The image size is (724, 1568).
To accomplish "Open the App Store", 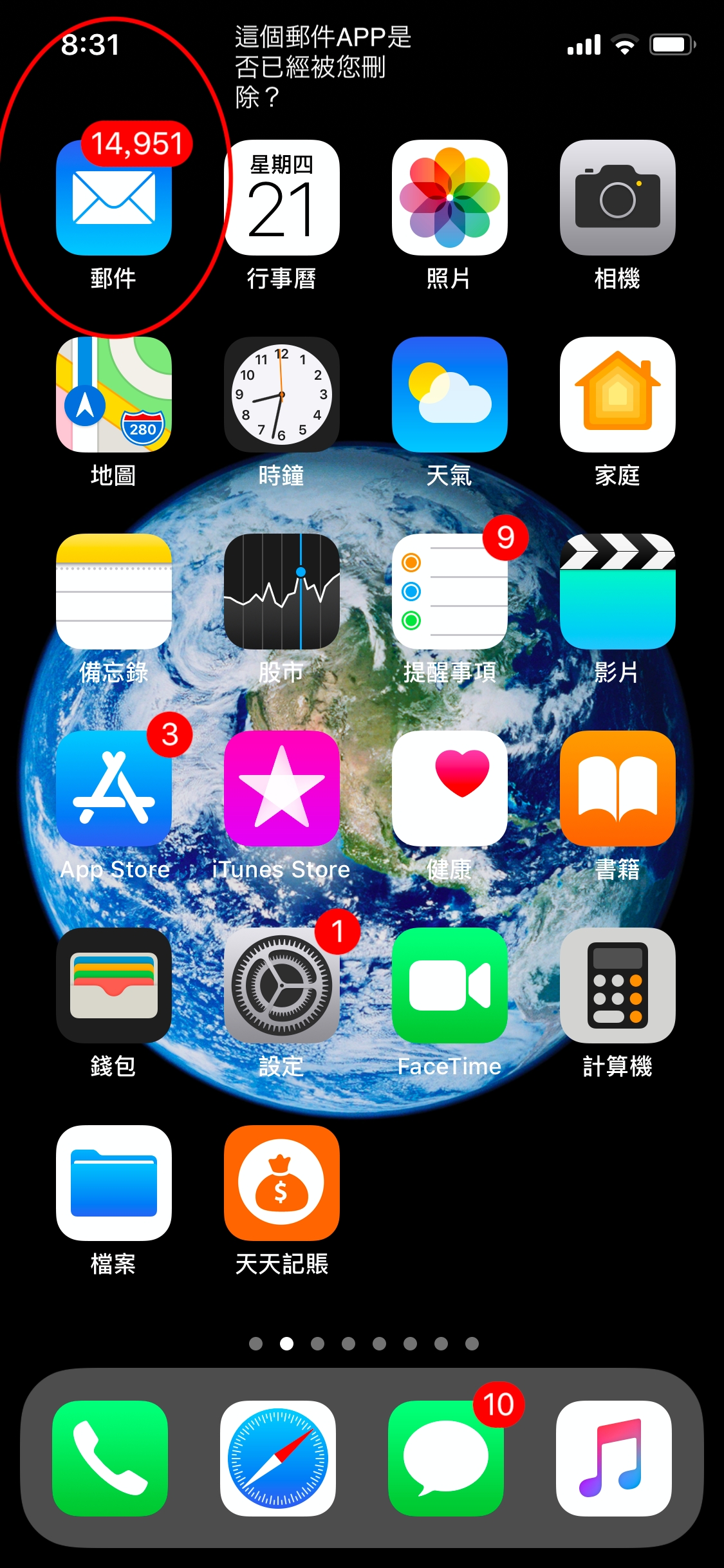I will pos(114,789).
